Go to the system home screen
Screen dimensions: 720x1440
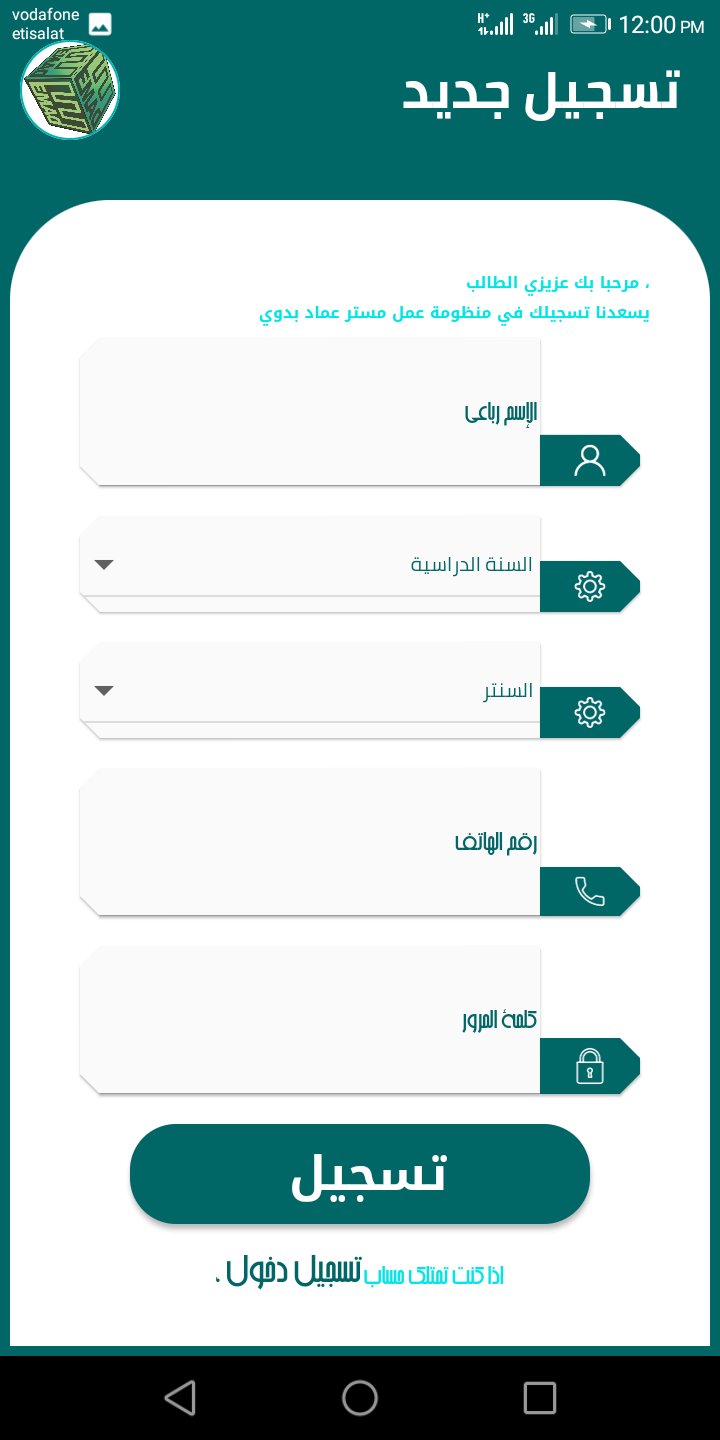point(360,1397)
